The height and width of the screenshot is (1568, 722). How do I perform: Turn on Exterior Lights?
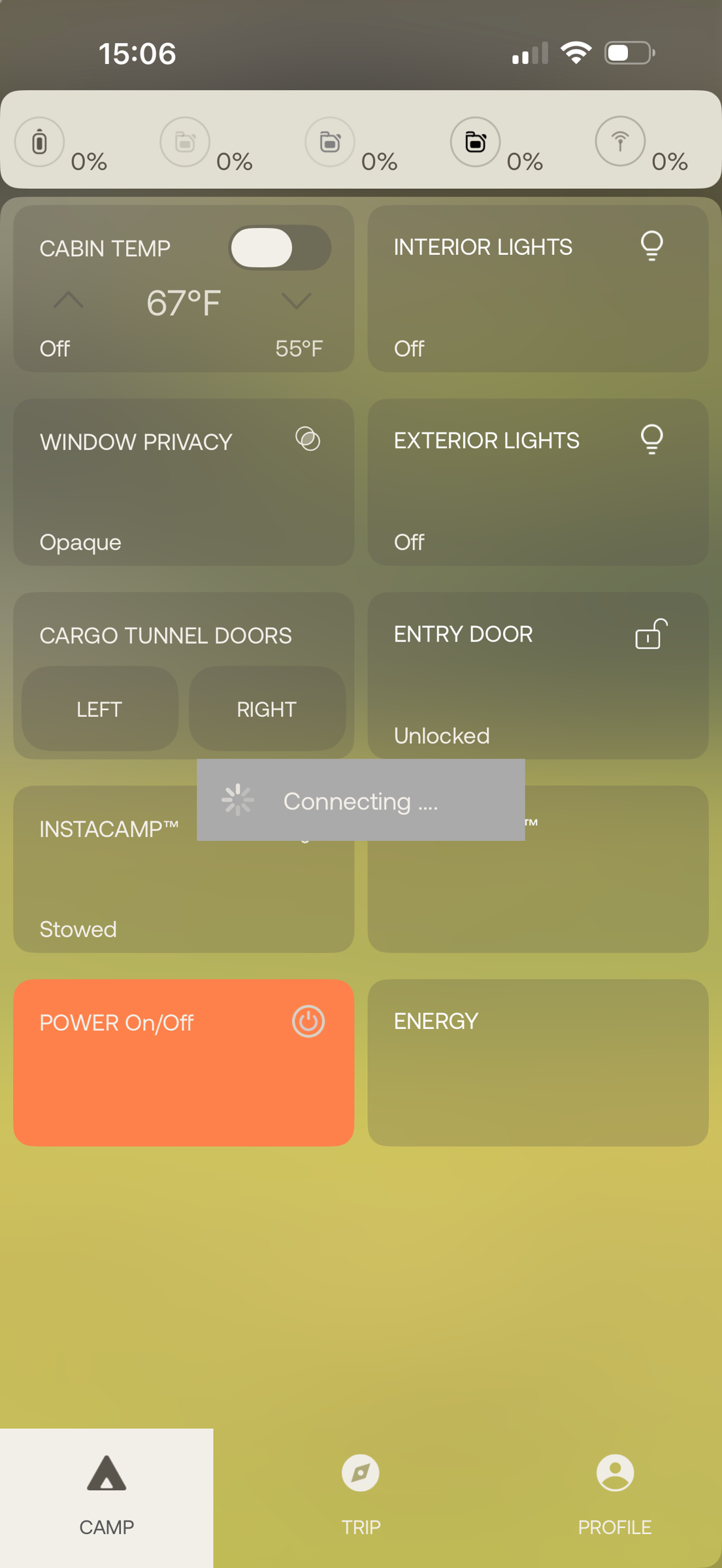tap(538, 482)
